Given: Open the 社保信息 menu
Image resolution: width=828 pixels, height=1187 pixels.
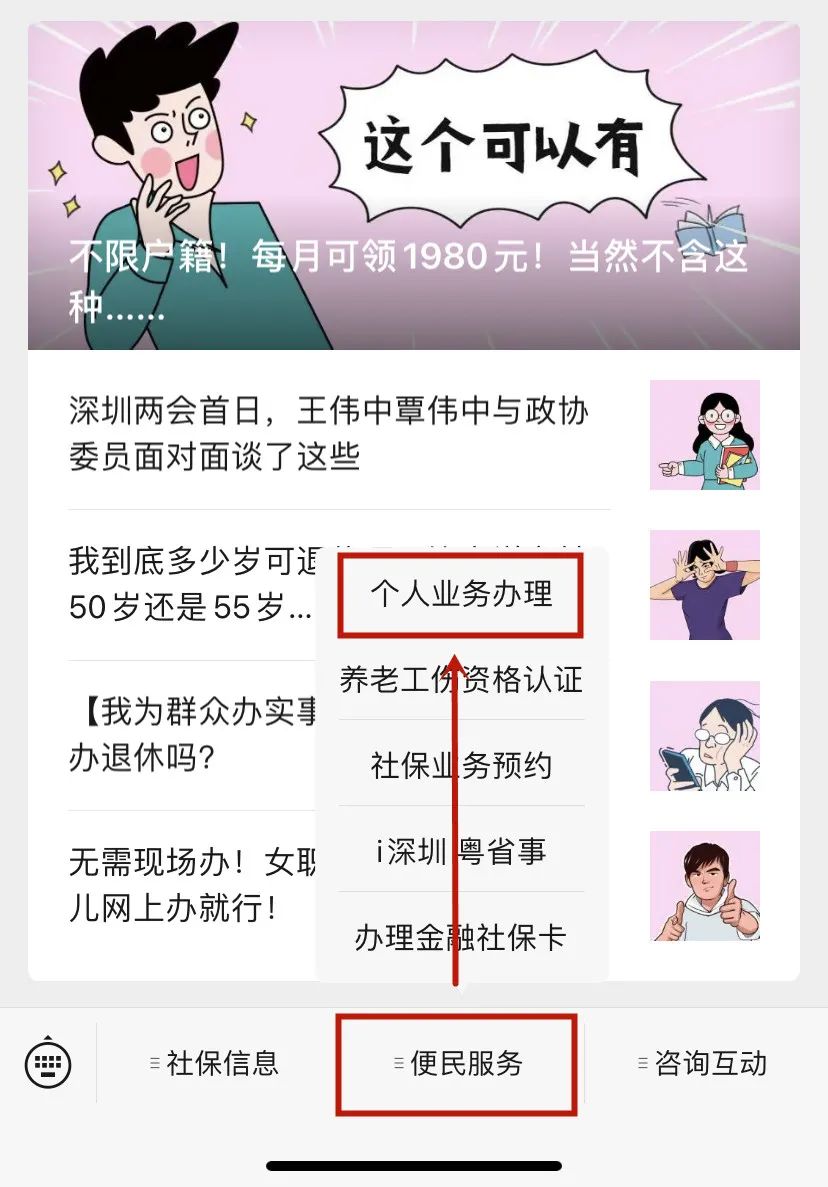Looking at the screenshot, I should [x=213, y=1063].
